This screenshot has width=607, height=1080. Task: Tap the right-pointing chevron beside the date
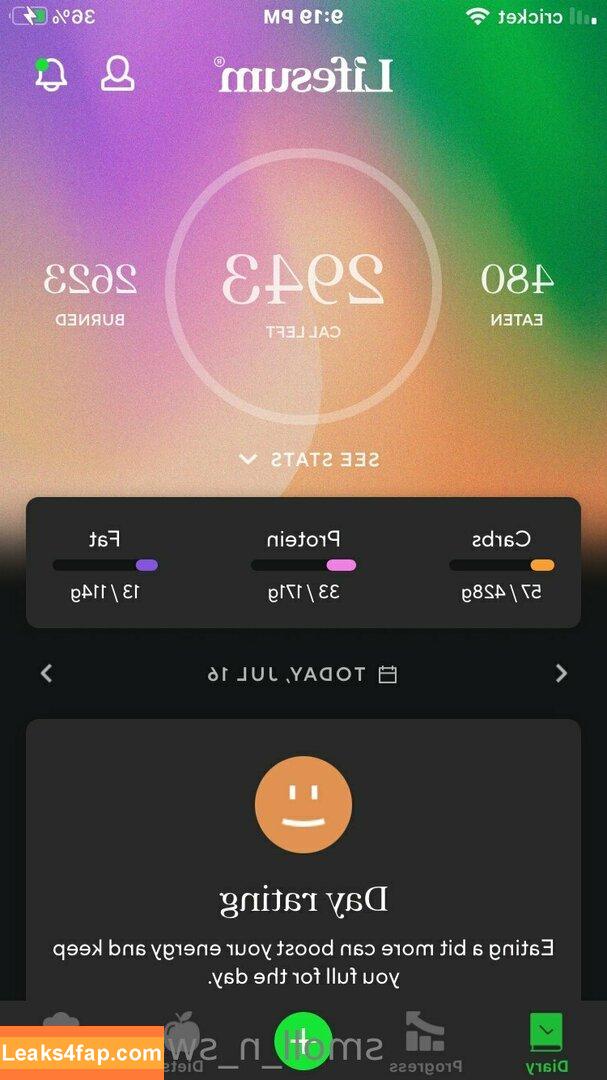(x=561, y=673)
